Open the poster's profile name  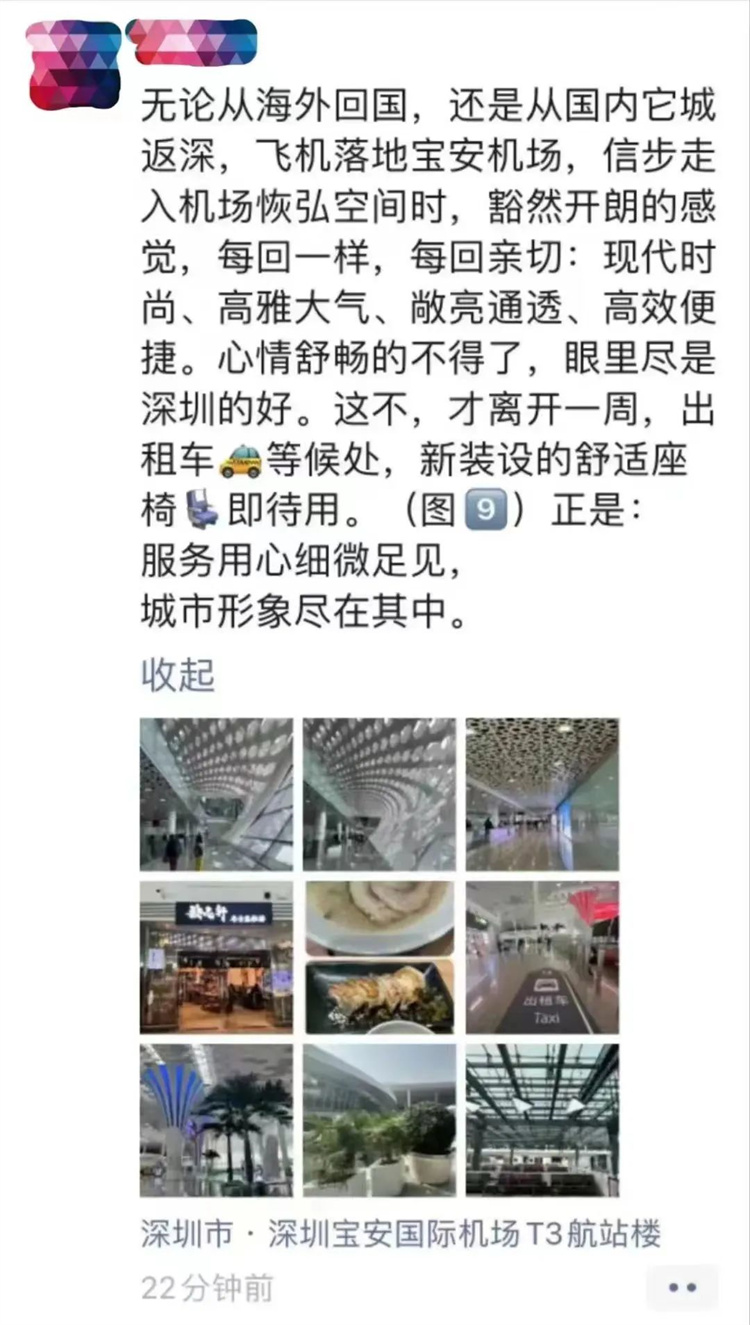click(x=191, y=41)
